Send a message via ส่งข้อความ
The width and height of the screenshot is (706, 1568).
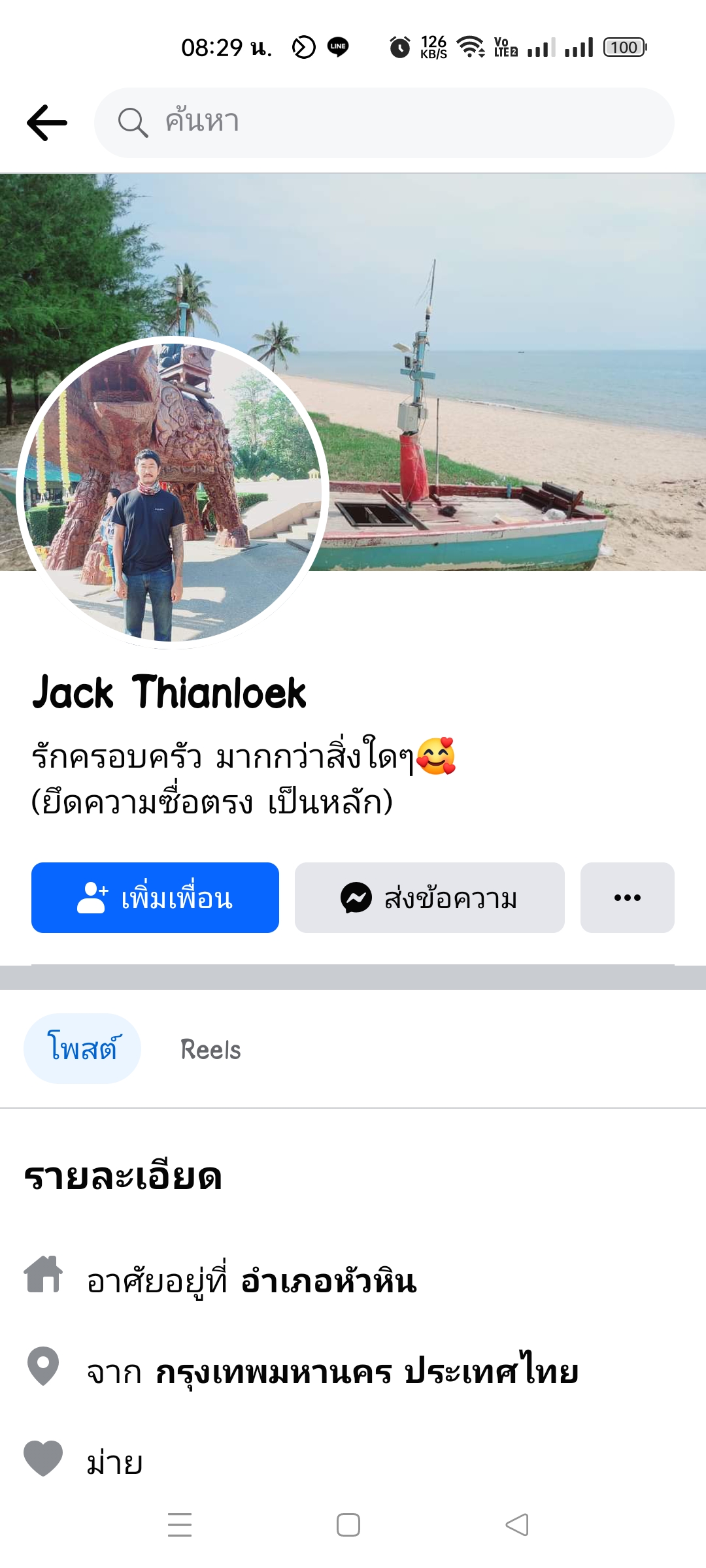429,898
